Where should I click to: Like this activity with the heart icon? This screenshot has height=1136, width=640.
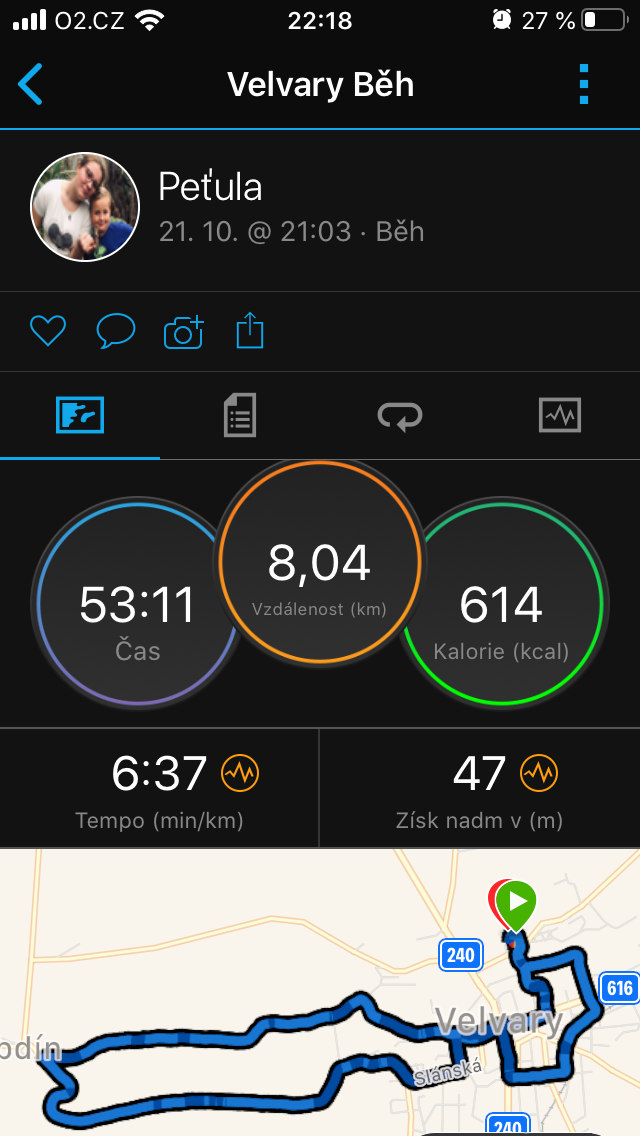pyautogui.click(x=48, y=332)
